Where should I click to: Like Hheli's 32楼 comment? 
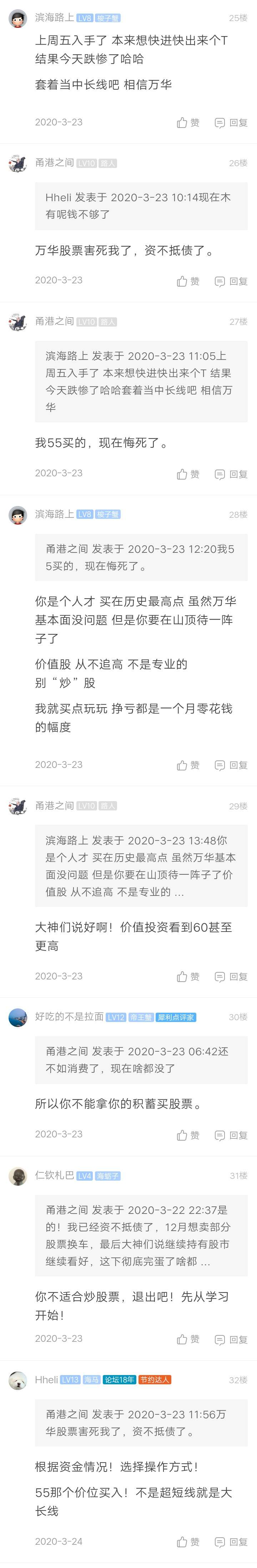click(x=188, y=1542)
